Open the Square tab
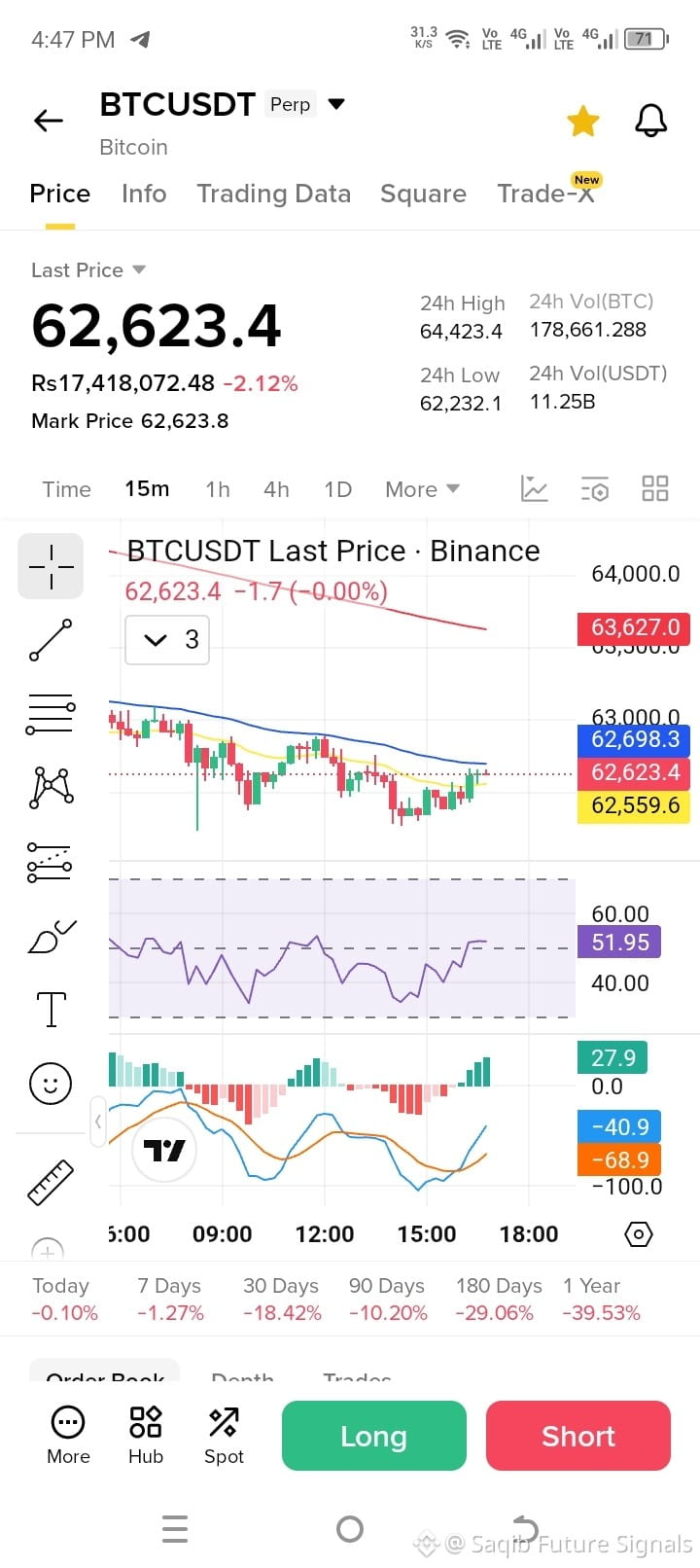The height and width of the screenshot is (1568, 700). click(423, 194)
